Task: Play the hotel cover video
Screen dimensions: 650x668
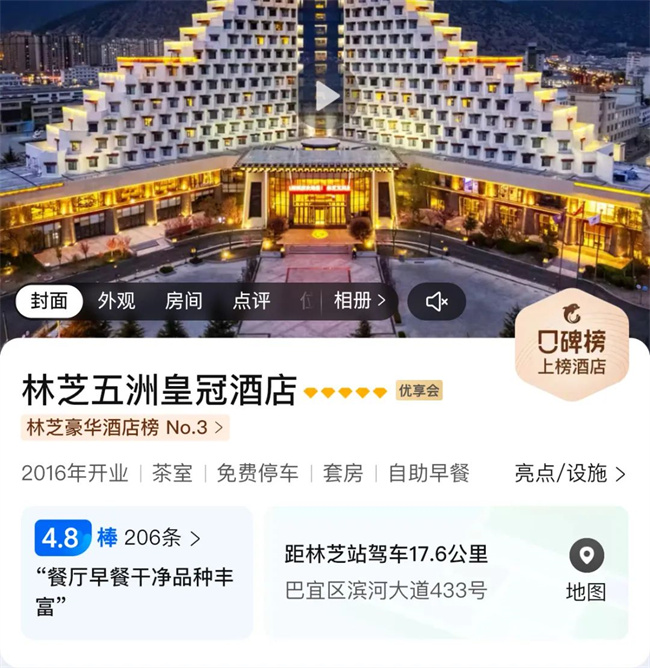Action: tap(326, 95)
